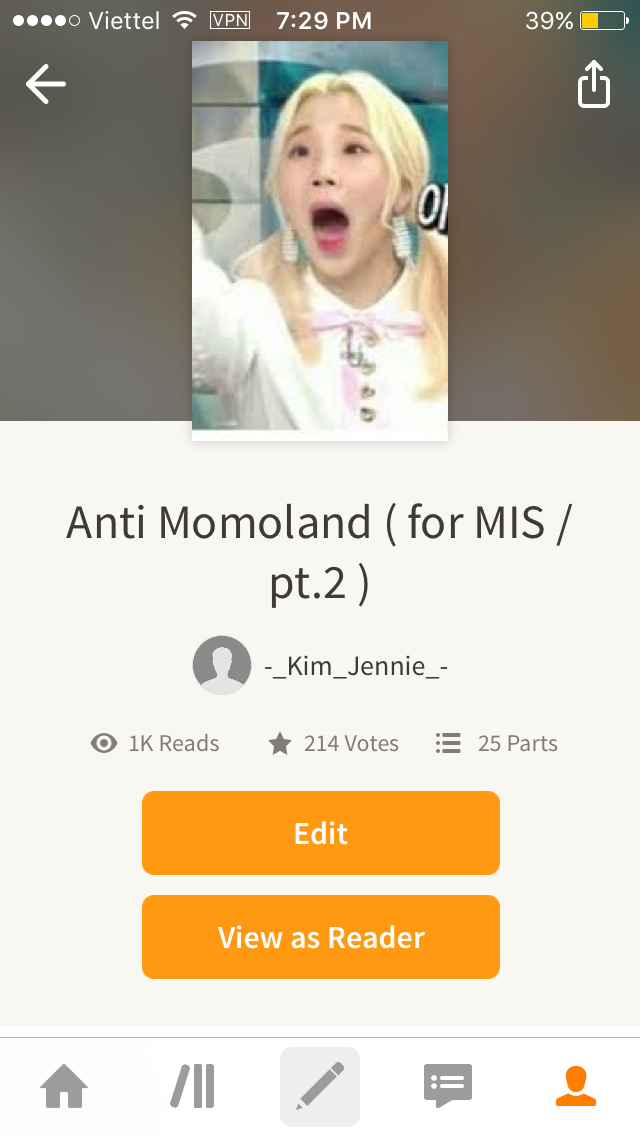The height and width of the screenshot is (1136, 640).
Task: Open the -_Kim_Jennie_- author profile
Action: coord(321,665)
